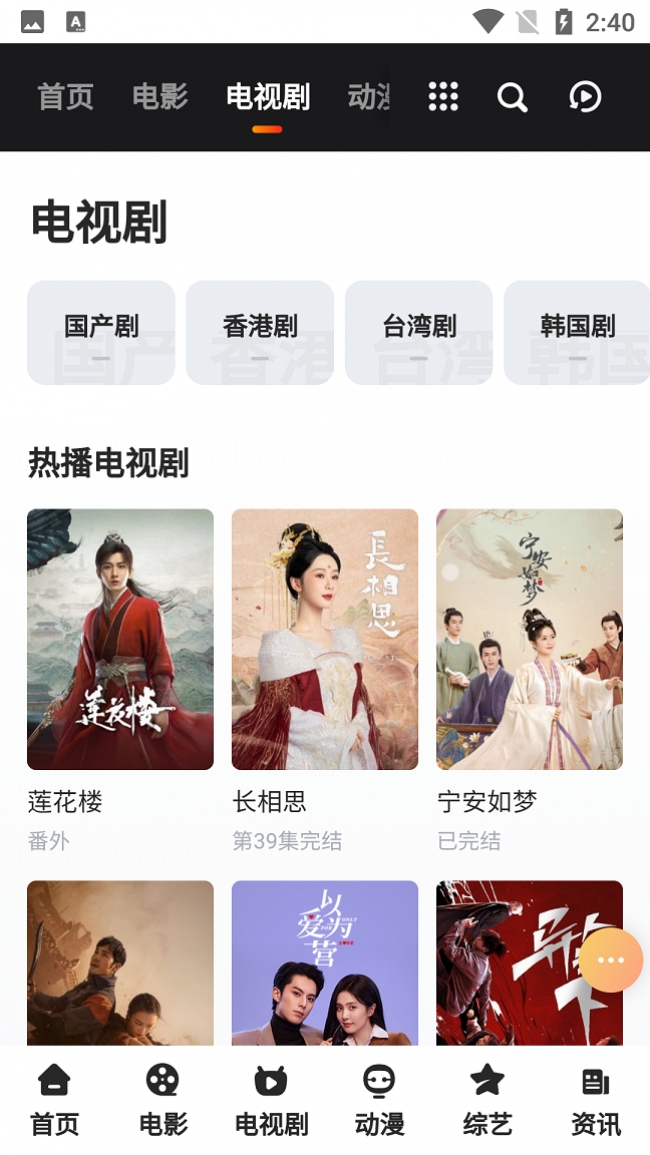Go to 动漫 in bottom navigation

coord(379,1100)
